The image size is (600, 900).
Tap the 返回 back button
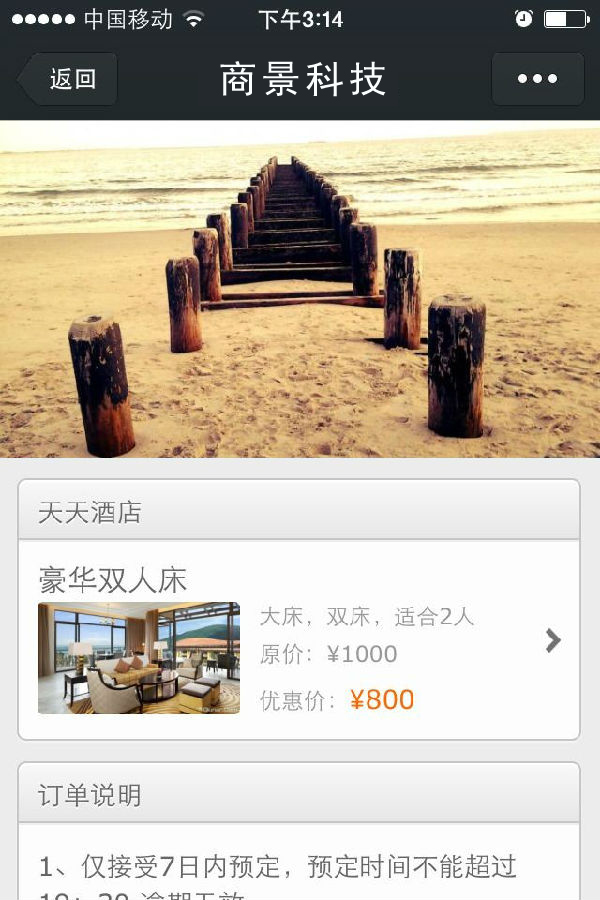69,79
